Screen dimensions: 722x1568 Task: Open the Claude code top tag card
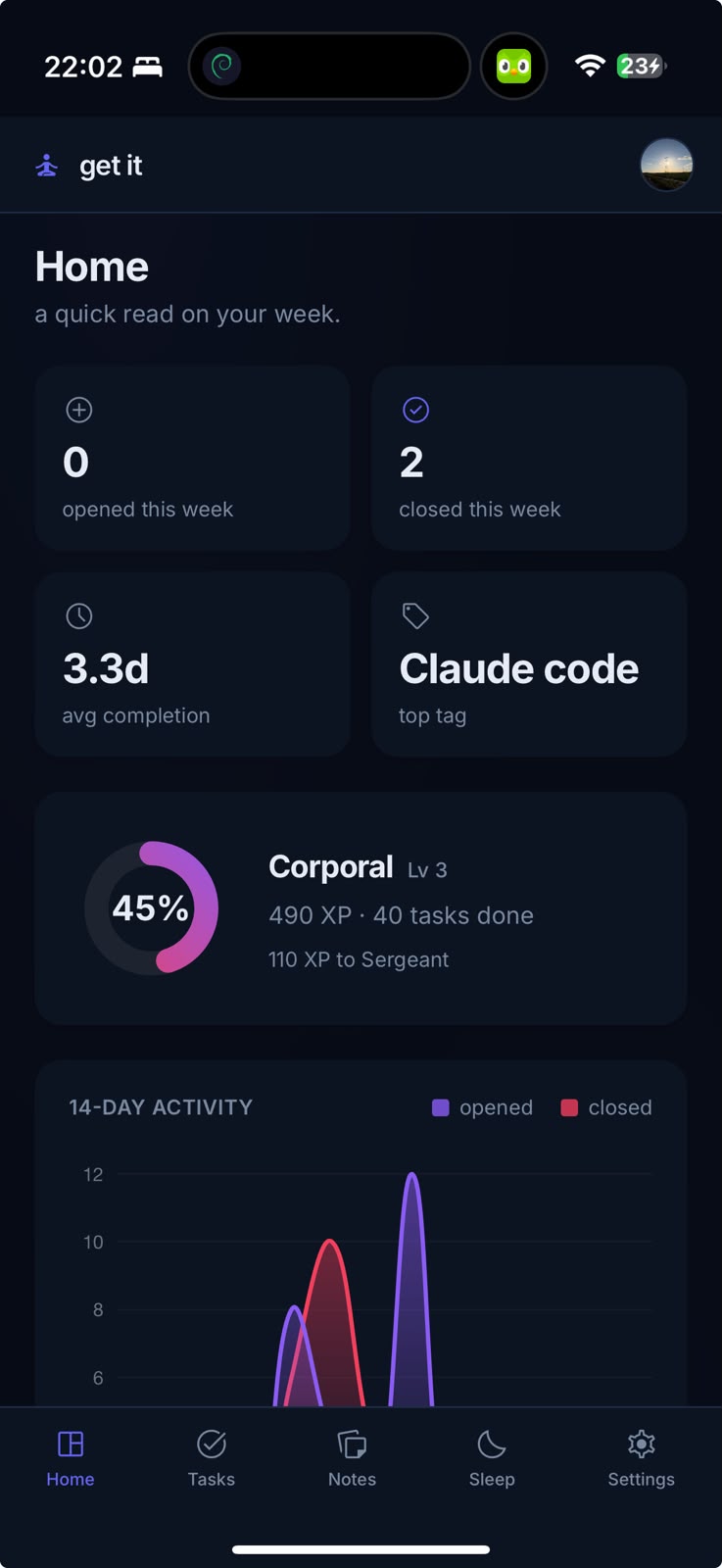[529, 664]
